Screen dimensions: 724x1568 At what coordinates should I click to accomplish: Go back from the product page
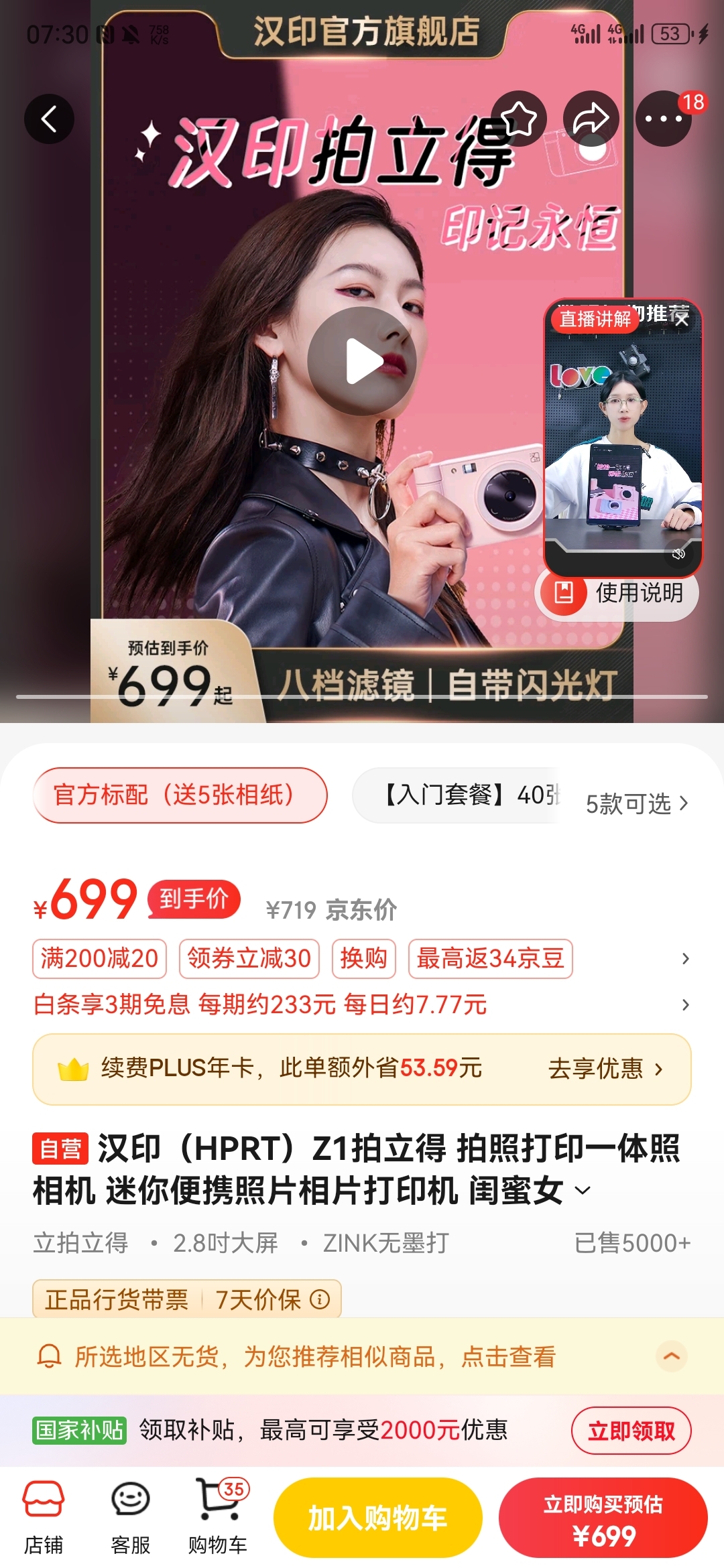click(x=49, y=119)
